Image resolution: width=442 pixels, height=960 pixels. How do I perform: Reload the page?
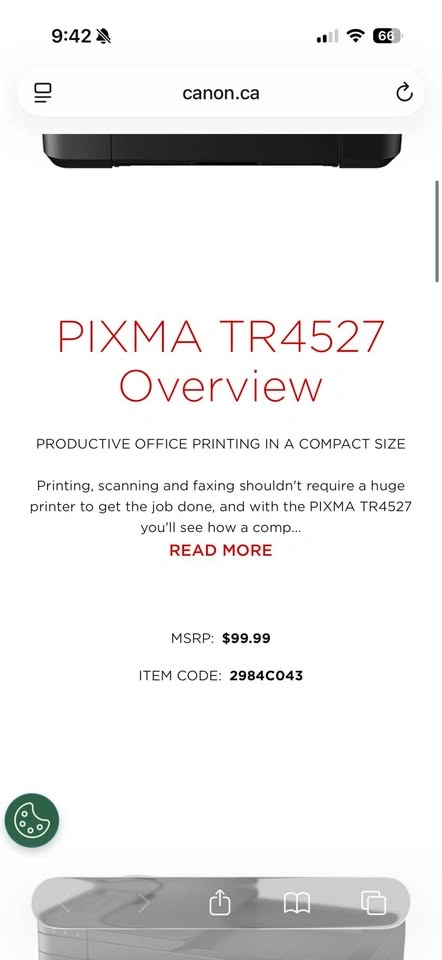pos(404,93)
